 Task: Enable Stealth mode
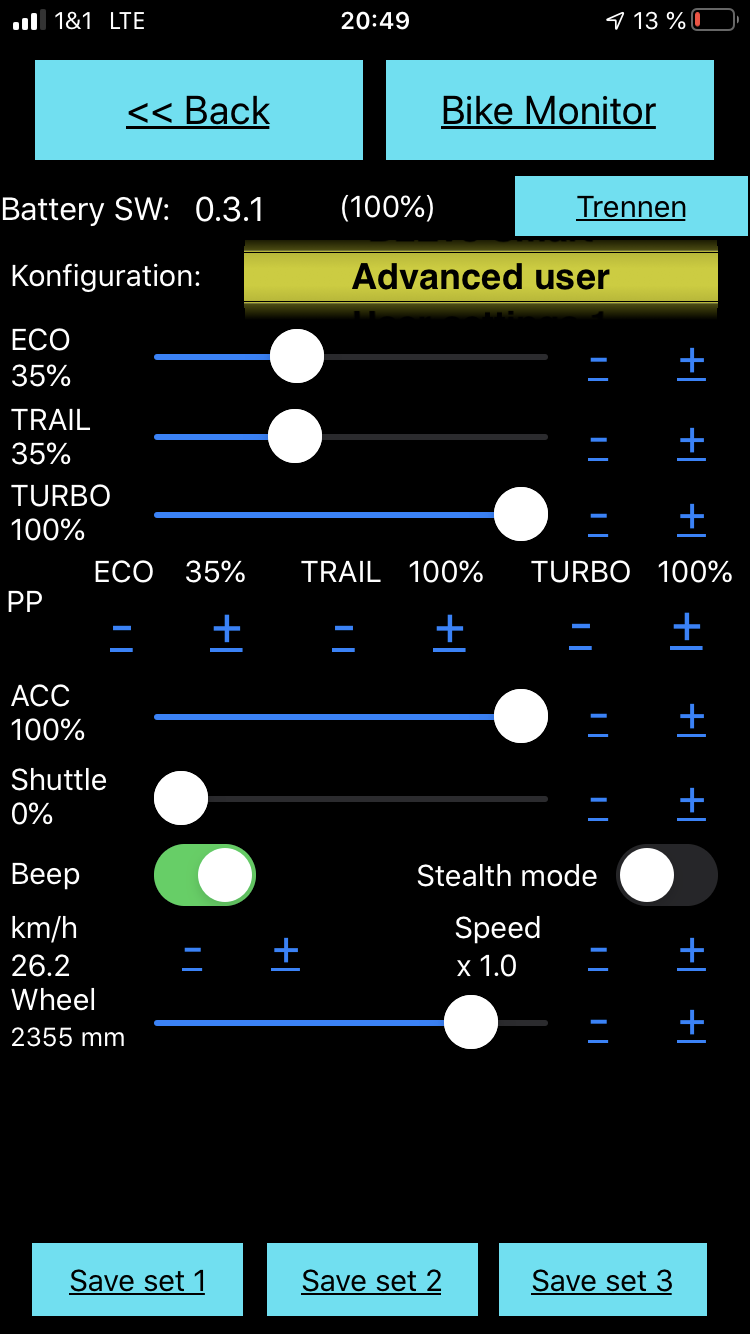pos(667,875)
